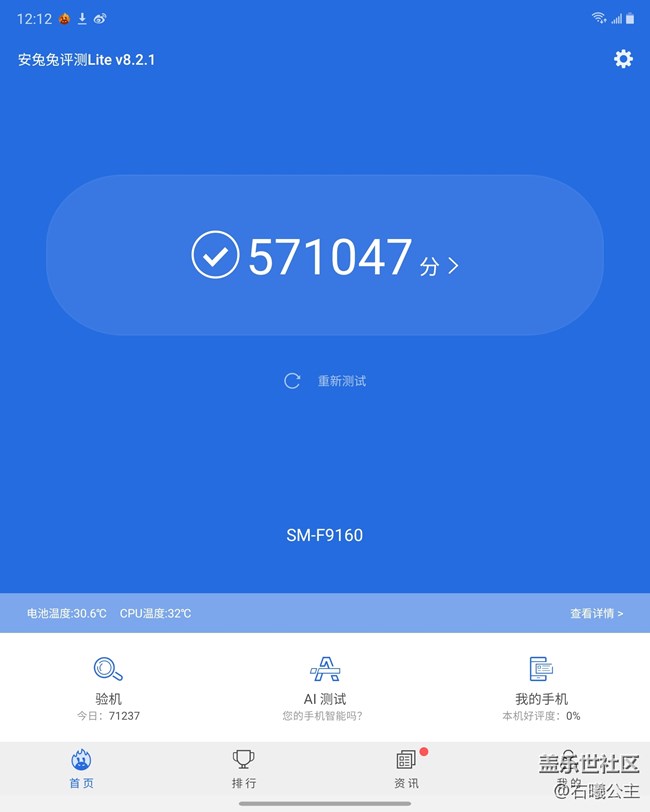This screenshot has height=812, width=650.
Task: Switch to the 首页 tab
Action: [81, 769]
